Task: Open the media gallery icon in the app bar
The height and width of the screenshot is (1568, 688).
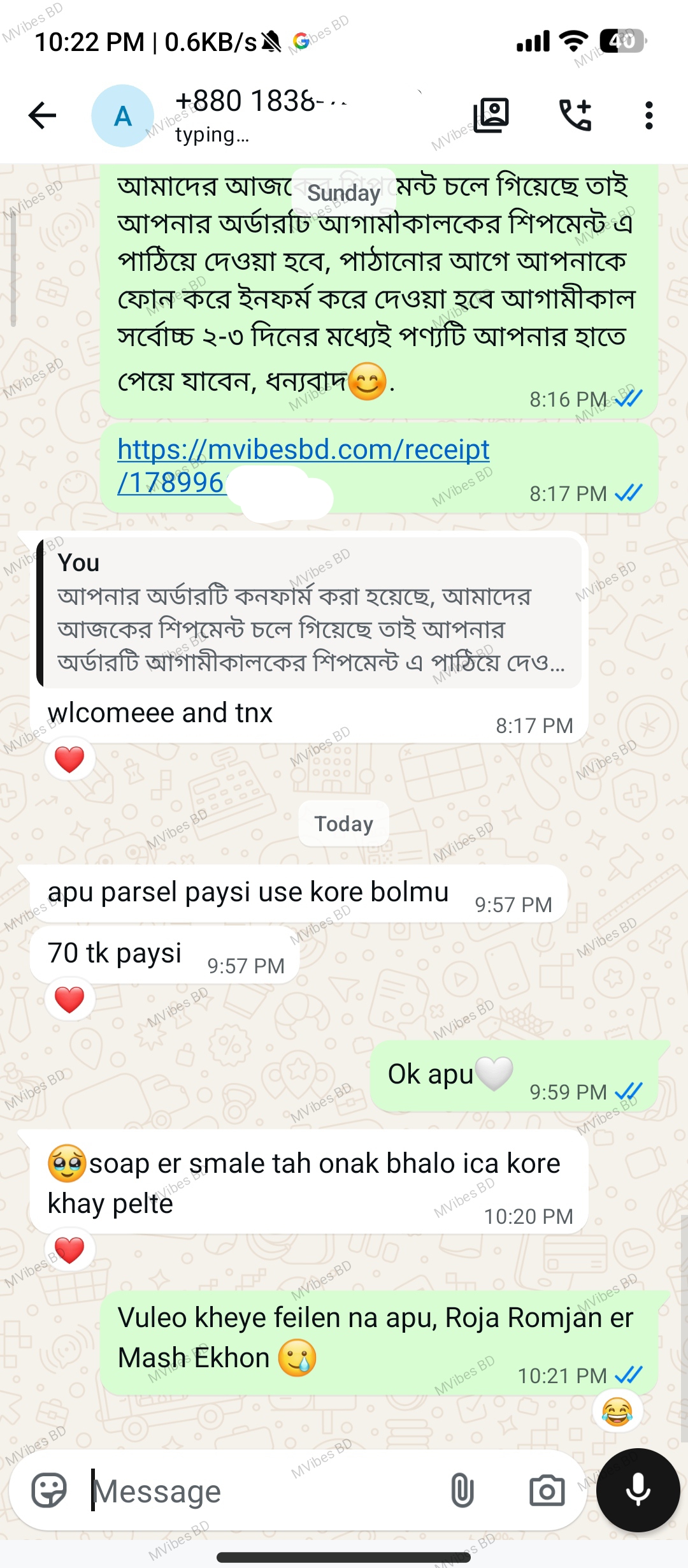Action: coord(491,115)
